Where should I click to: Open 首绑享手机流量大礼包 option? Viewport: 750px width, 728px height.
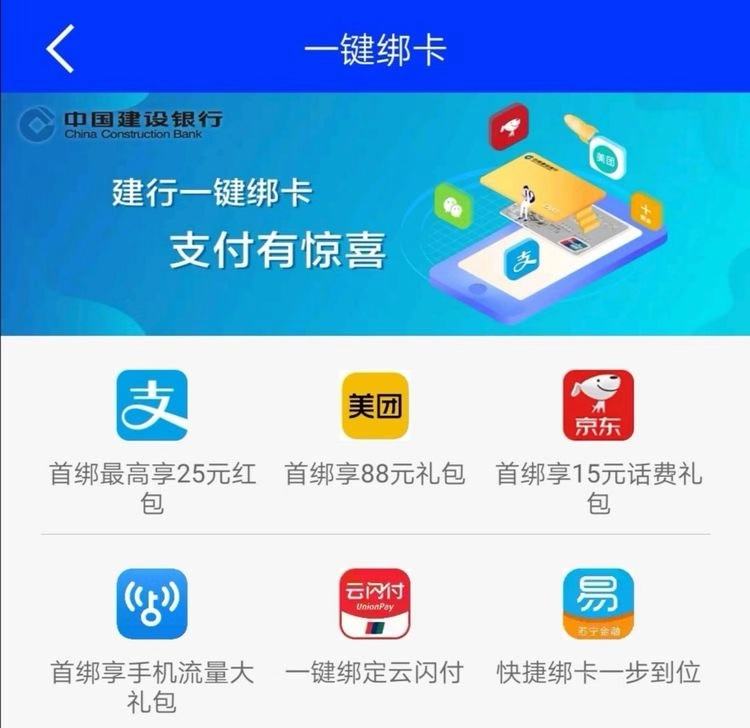152,604
